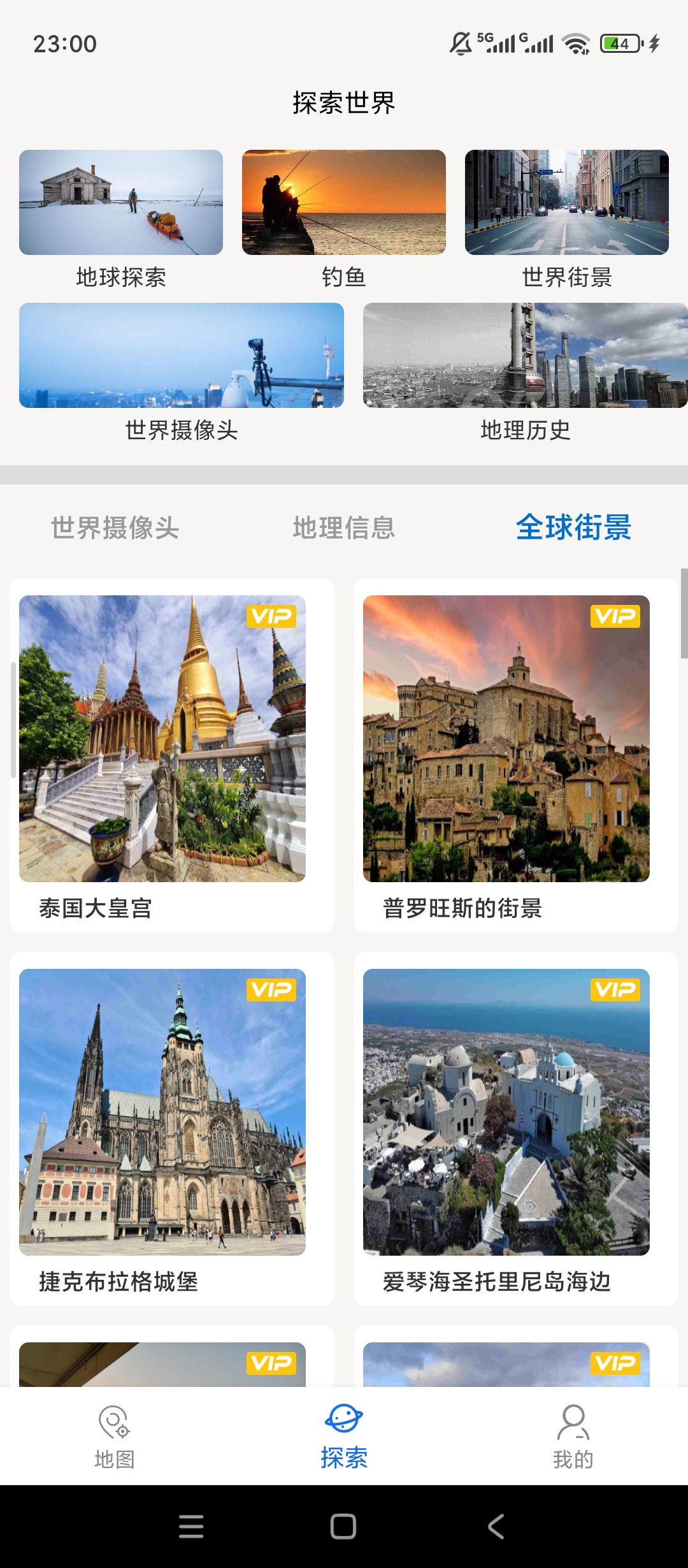Tap the VIP badge on 泰国大皇宫 card
The width and height of the screenshot is (688, 1568).
click(x=273, y=616)
